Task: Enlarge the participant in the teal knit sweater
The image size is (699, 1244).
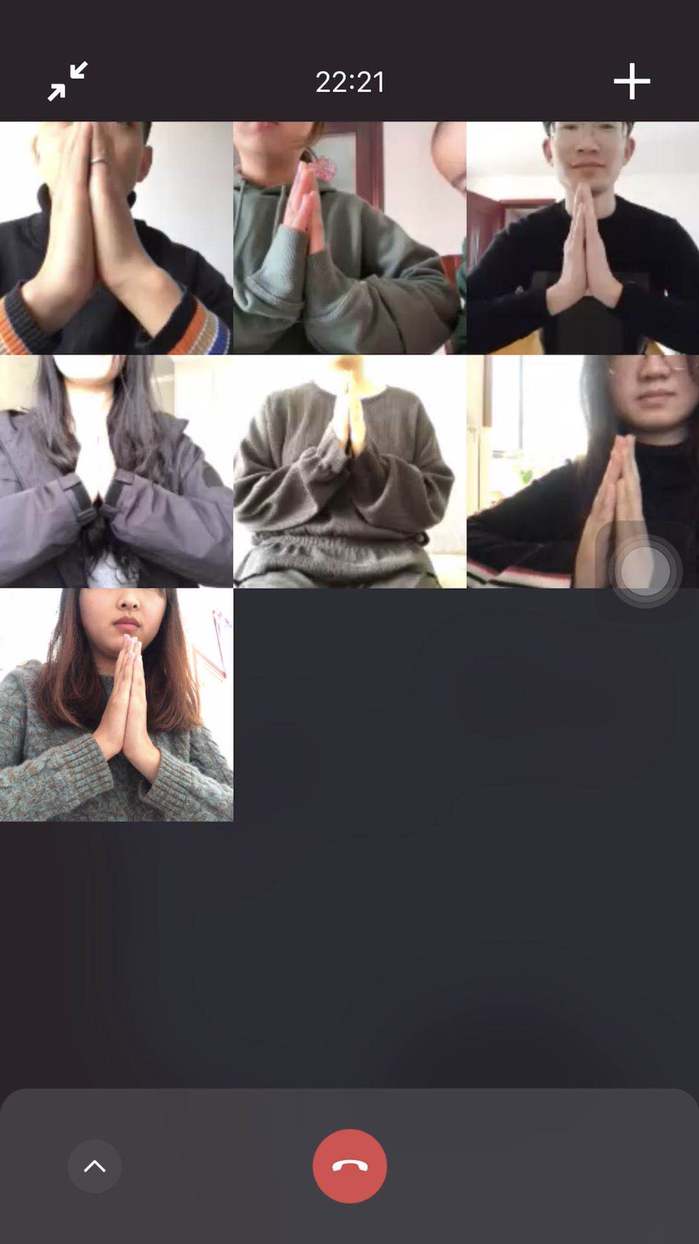Action: 116,704
